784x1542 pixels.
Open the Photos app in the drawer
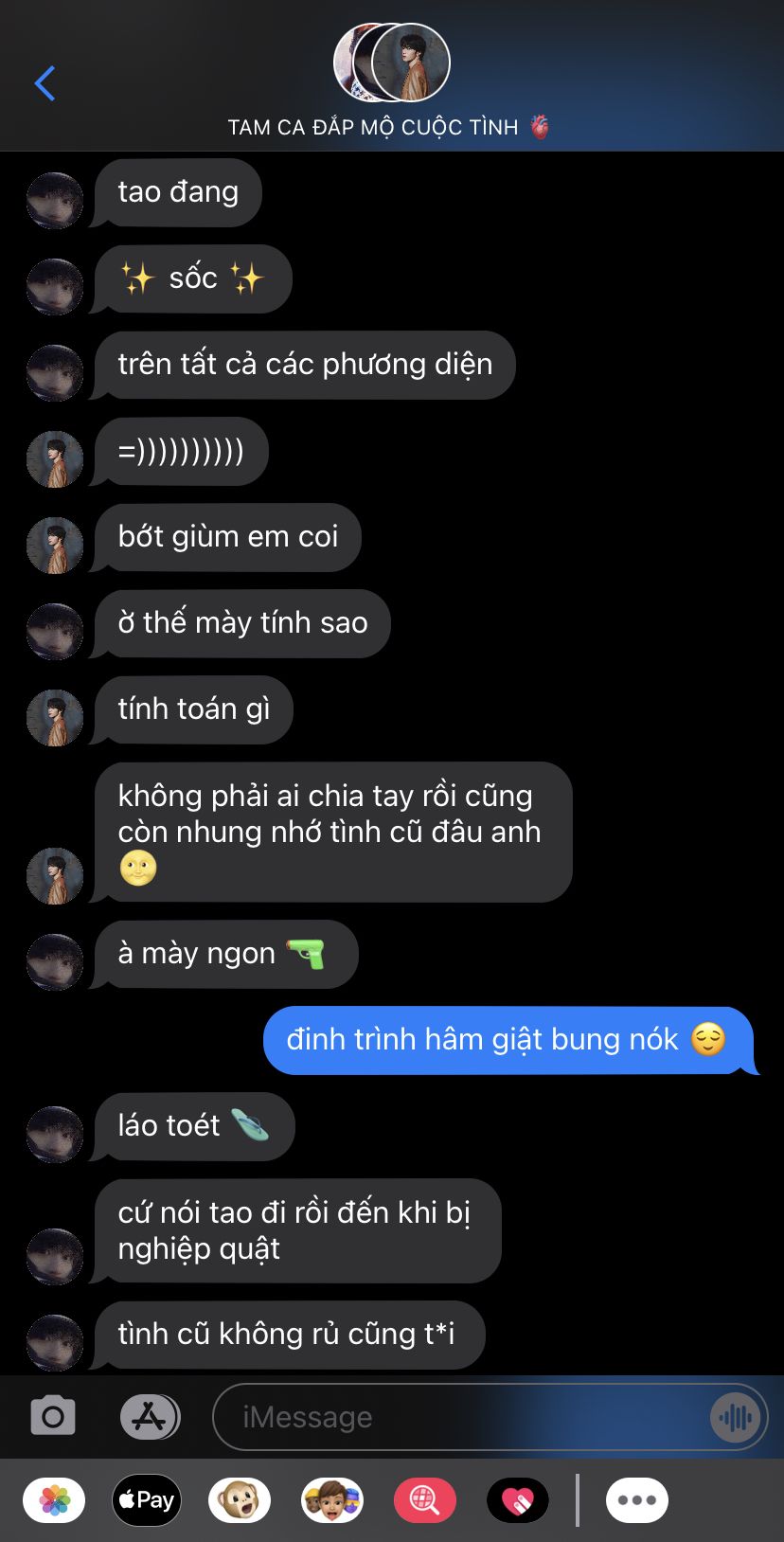(54, 1500)
